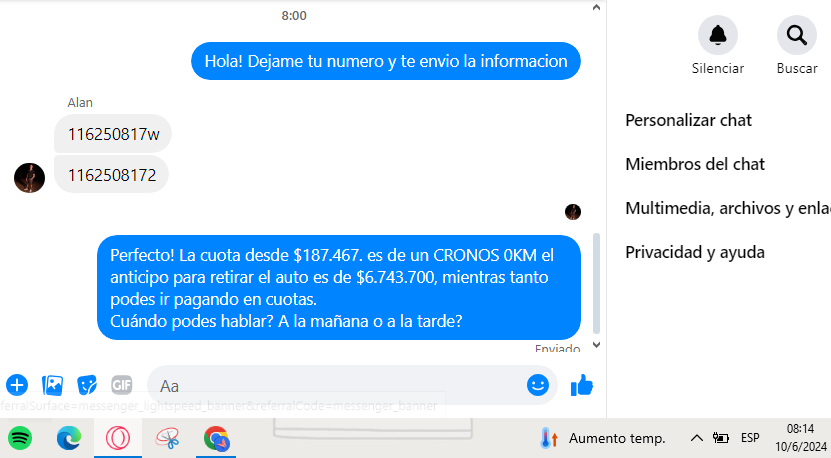Send a thumbs up like
The height and width of the screenshot is (458, 831).
click(582, 385)
